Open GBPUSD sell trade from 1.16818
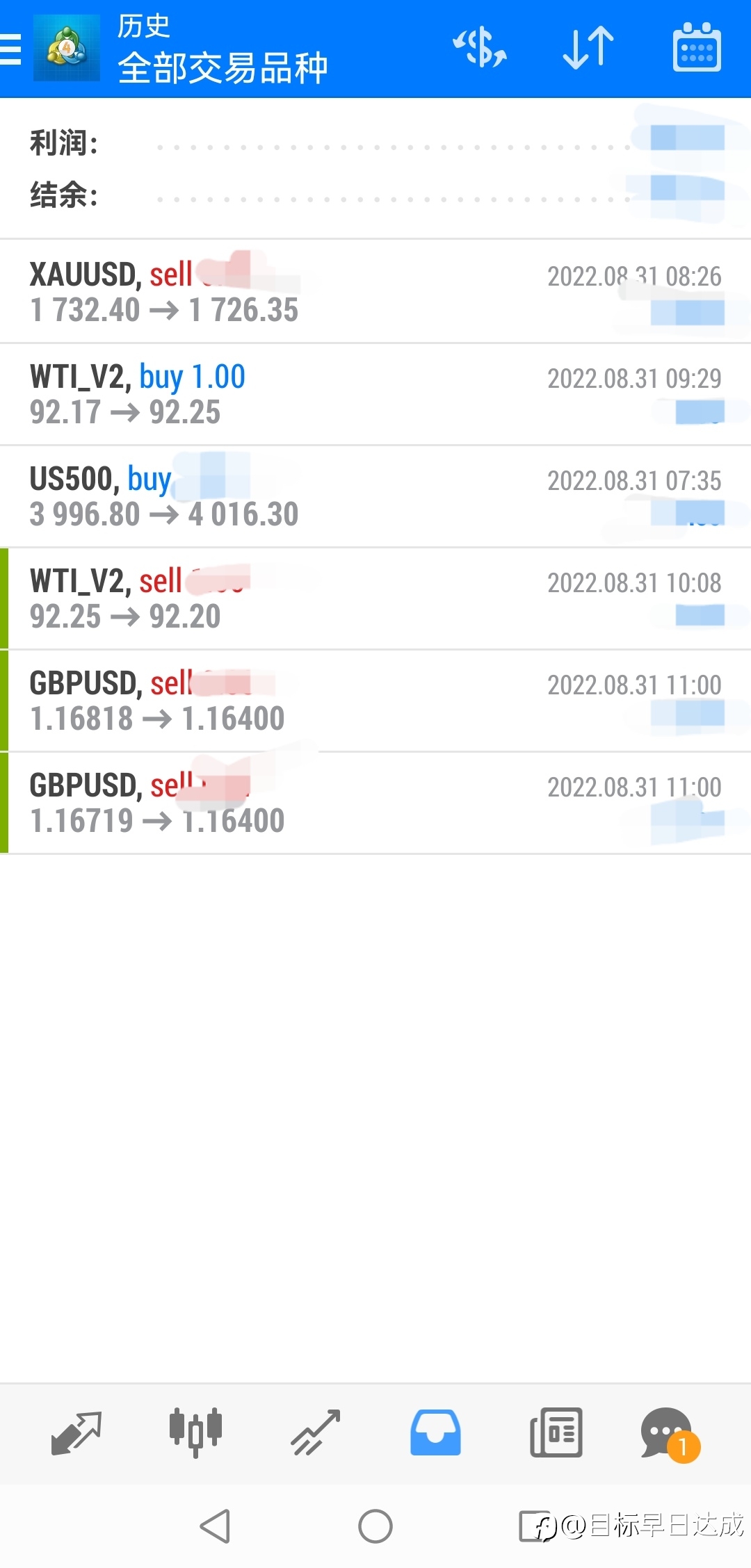The height and width of the screenshot is (1568, 751). pyautogui.click(x=375, y=701)
